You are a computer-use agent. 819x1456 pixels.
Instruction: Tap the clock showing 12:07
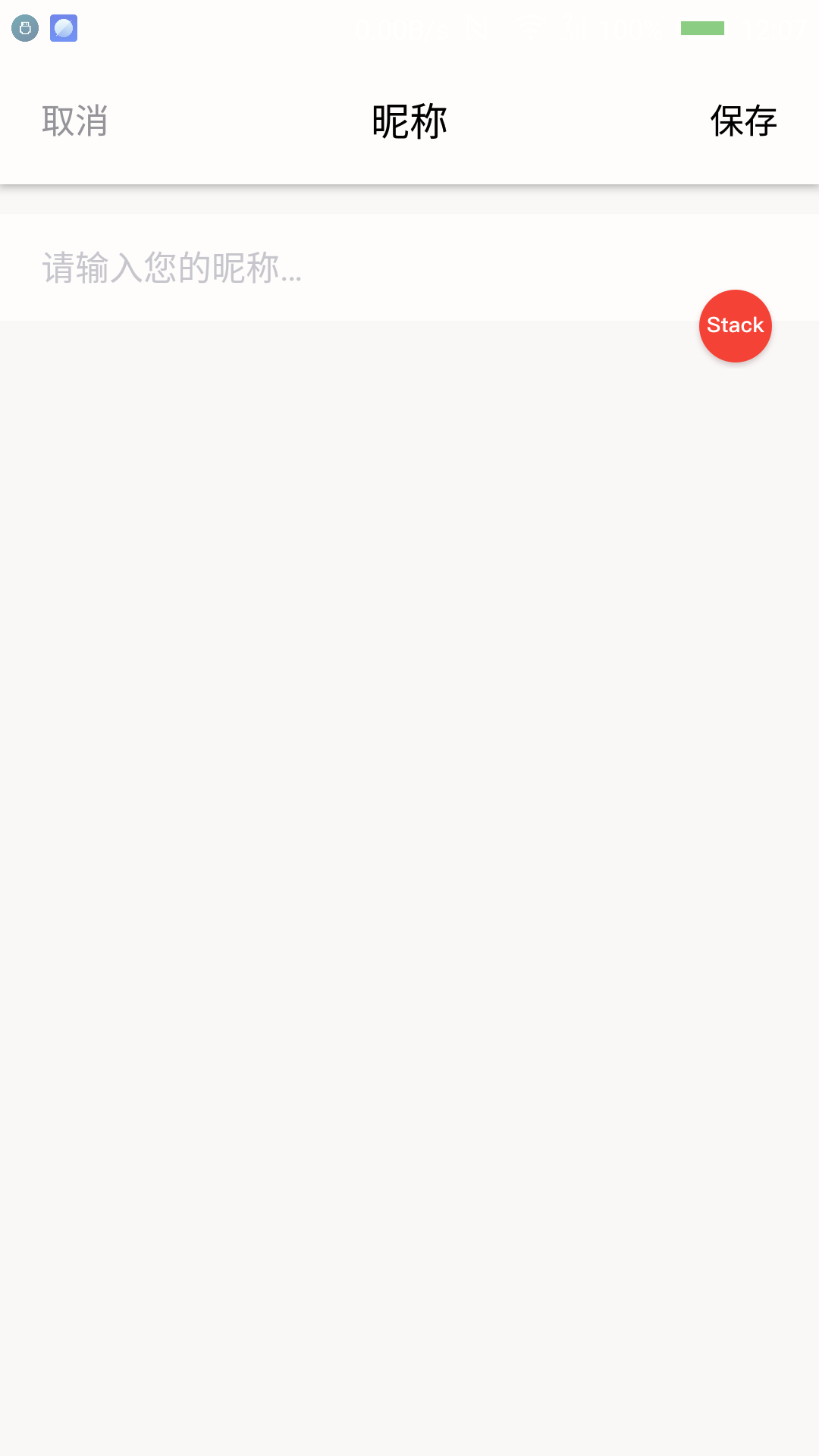click(773, 29)
